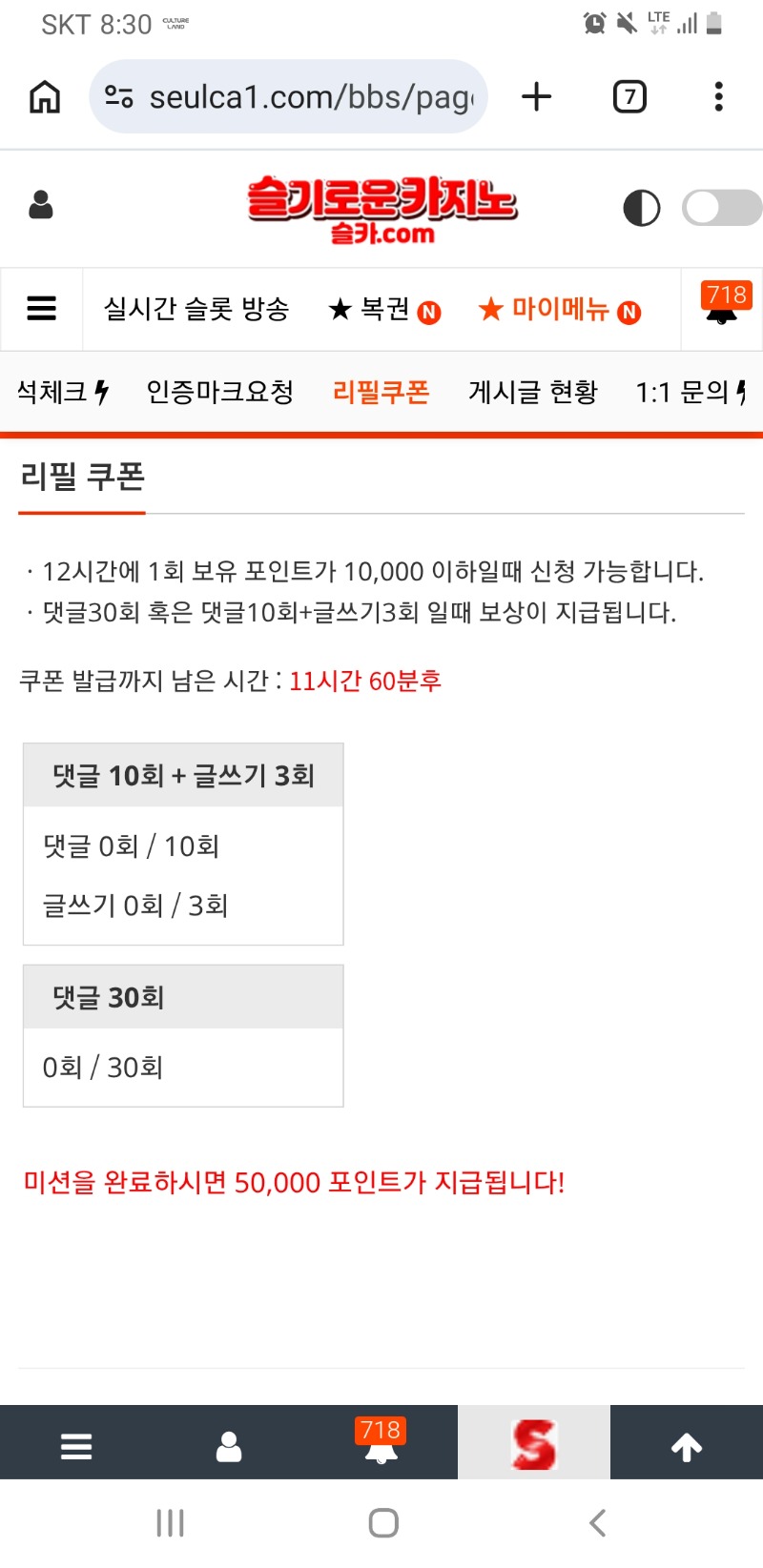Screen dimensions: 763x1568
Task: Go to 실시간 슬롯 방송
Action: 196,309
